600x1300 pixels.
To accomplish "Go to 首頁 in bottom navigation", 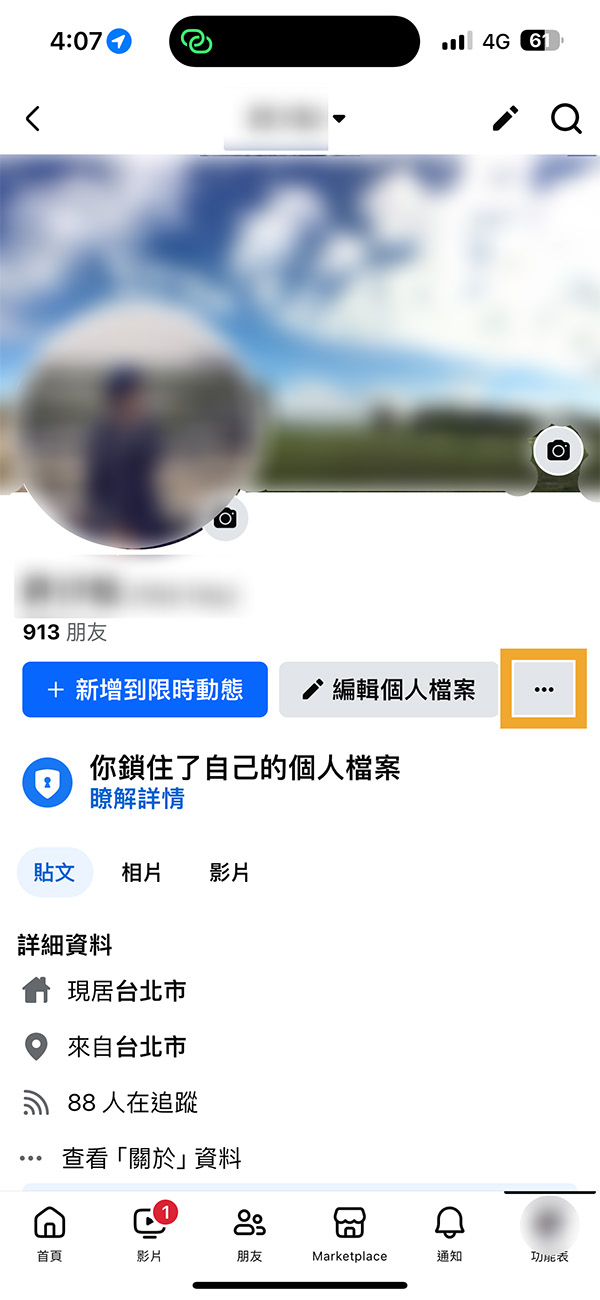I will [x=49, y=1234].
